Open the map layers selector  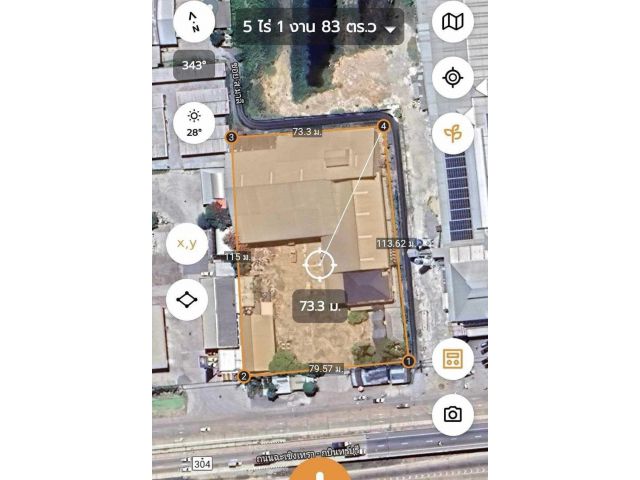pyautogui.click(x=452, y=22)
